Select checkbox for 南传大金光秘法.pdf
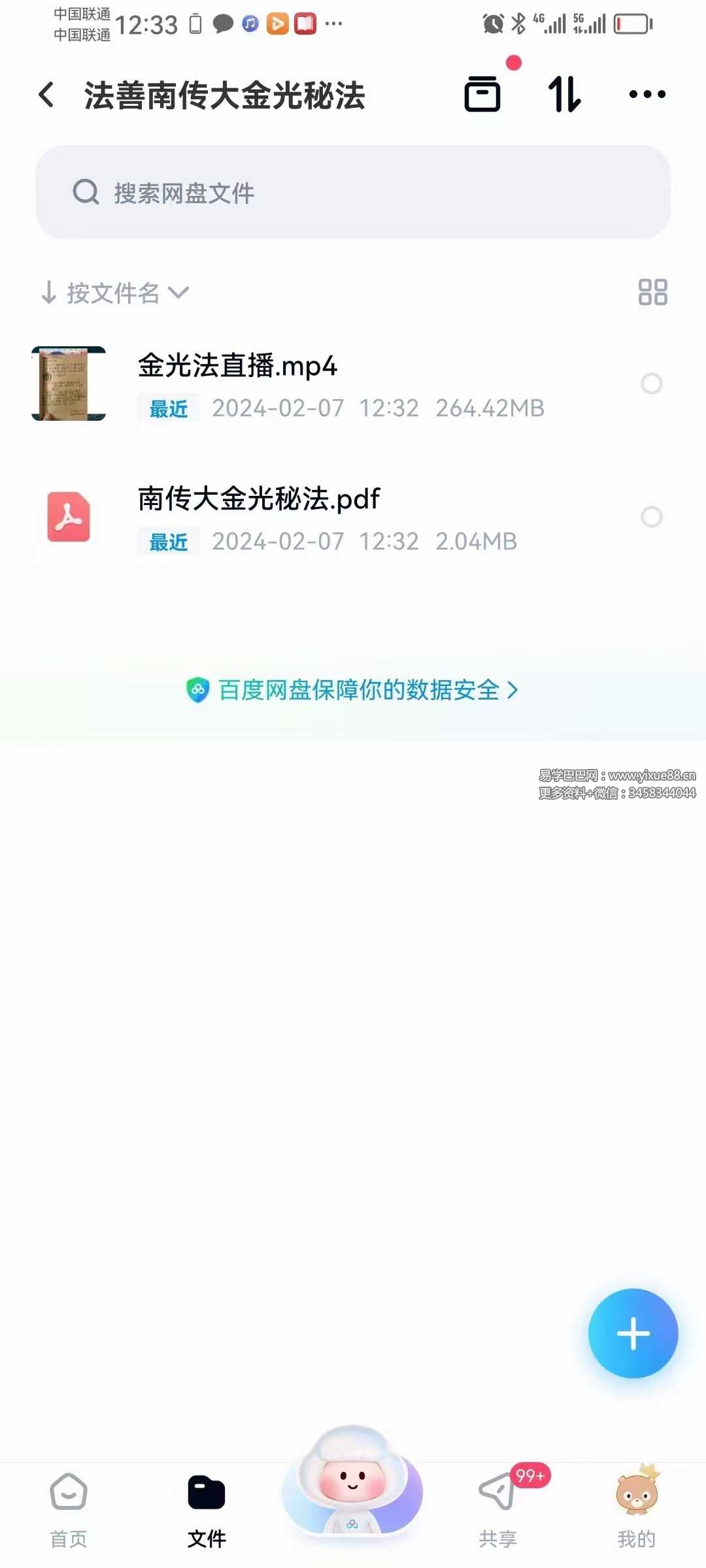Screen dimensions: 706x1568 (651, 517)
